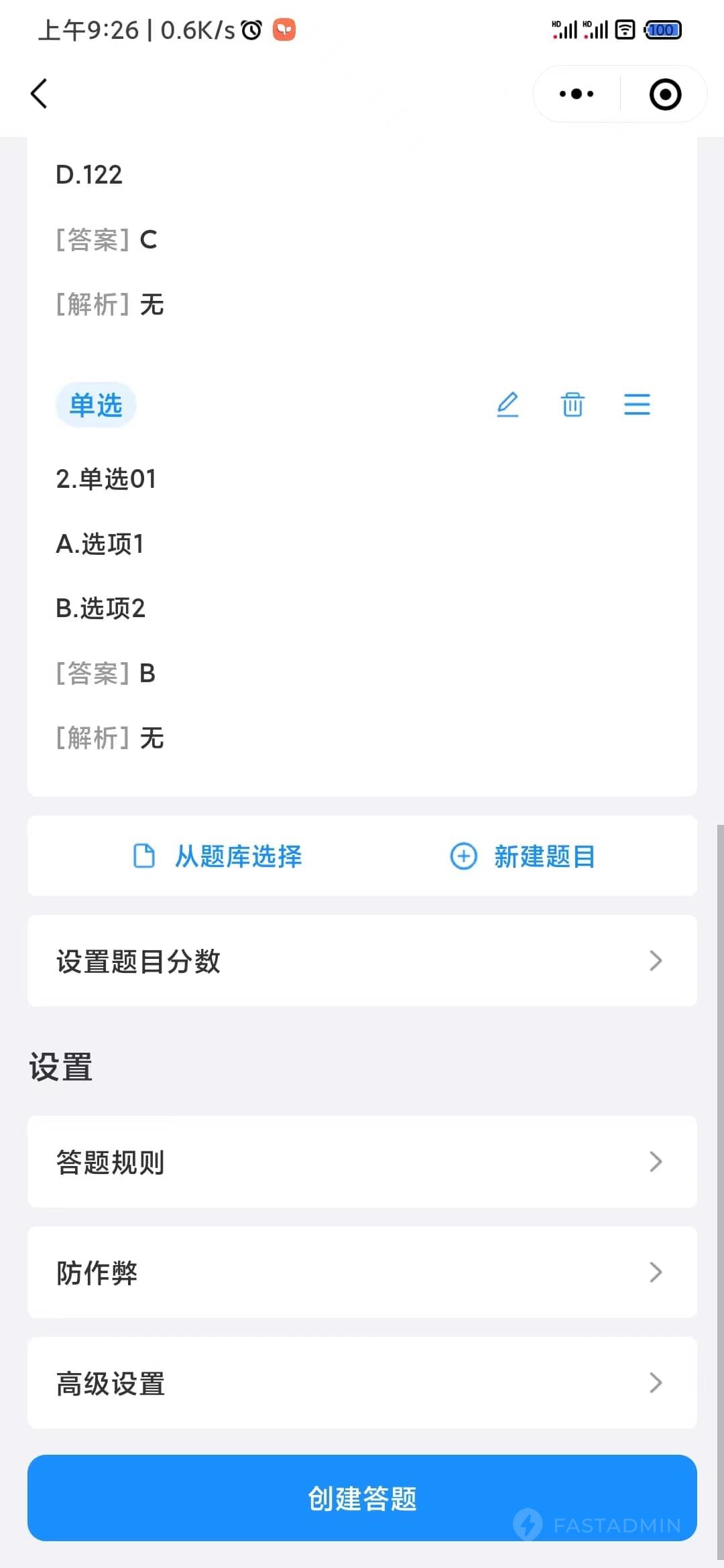Tap 新建题目 to create a new question
724x1568 pixels.
523,856
